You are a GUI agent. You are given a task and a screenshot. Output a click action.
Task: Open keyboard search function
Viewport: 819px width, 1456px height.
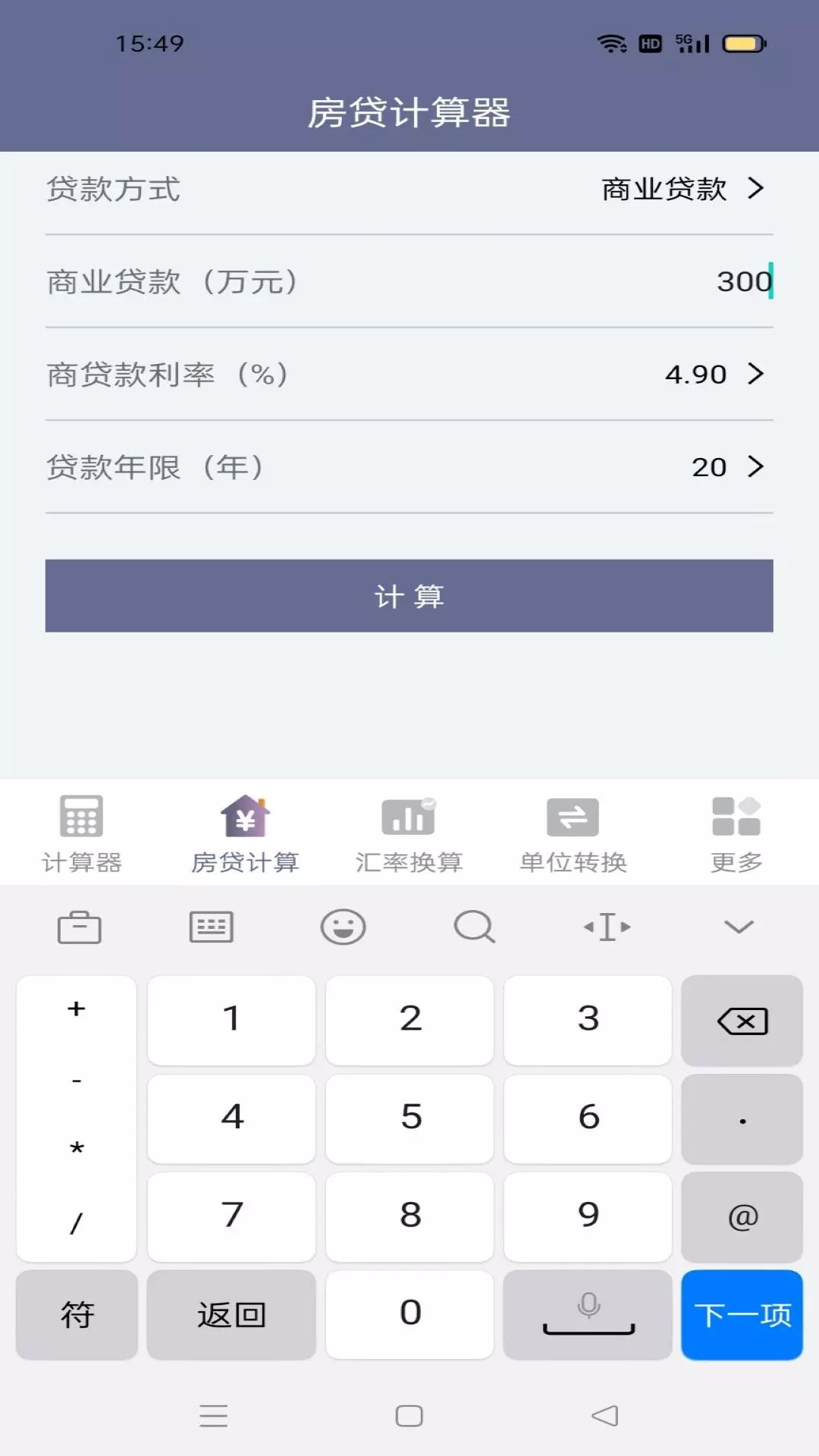click(x=475, y=926)
